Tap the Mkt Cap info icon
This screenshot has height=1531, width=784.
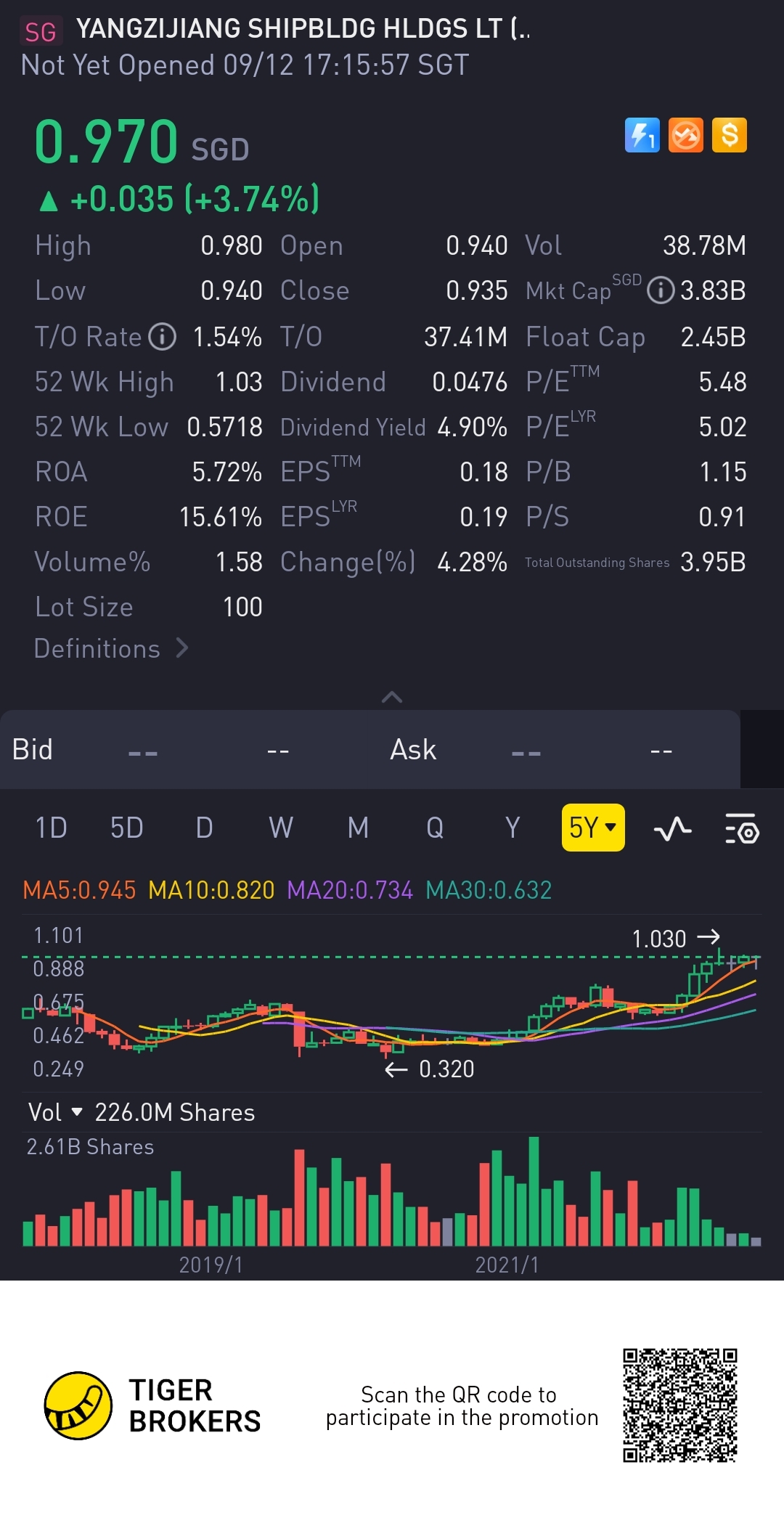[660, 290]
